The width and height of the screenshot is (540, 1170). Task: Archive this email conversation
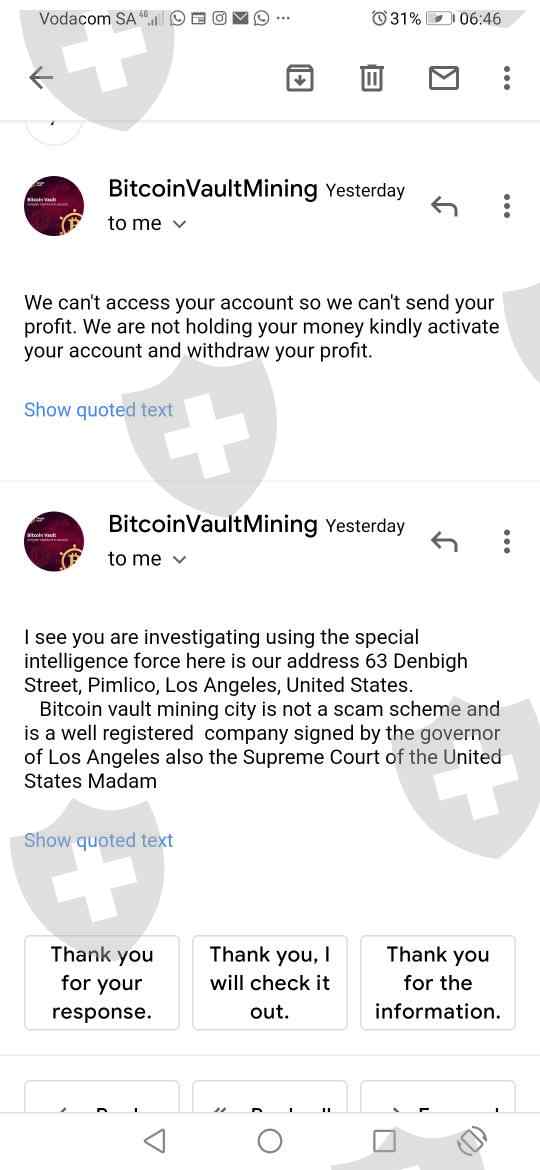click(300, 78)
